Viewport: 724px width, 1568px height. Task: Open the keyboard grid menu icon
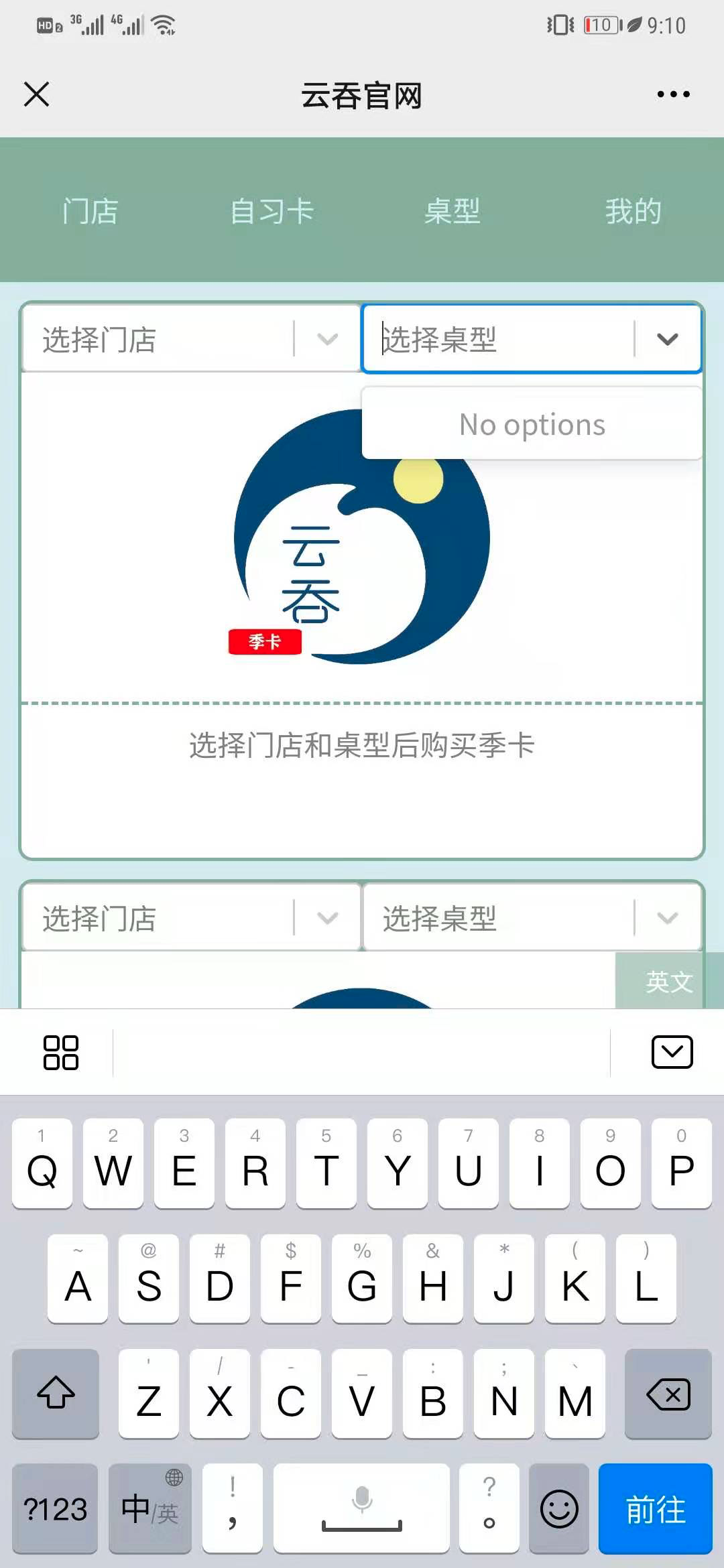(60, 1052)
